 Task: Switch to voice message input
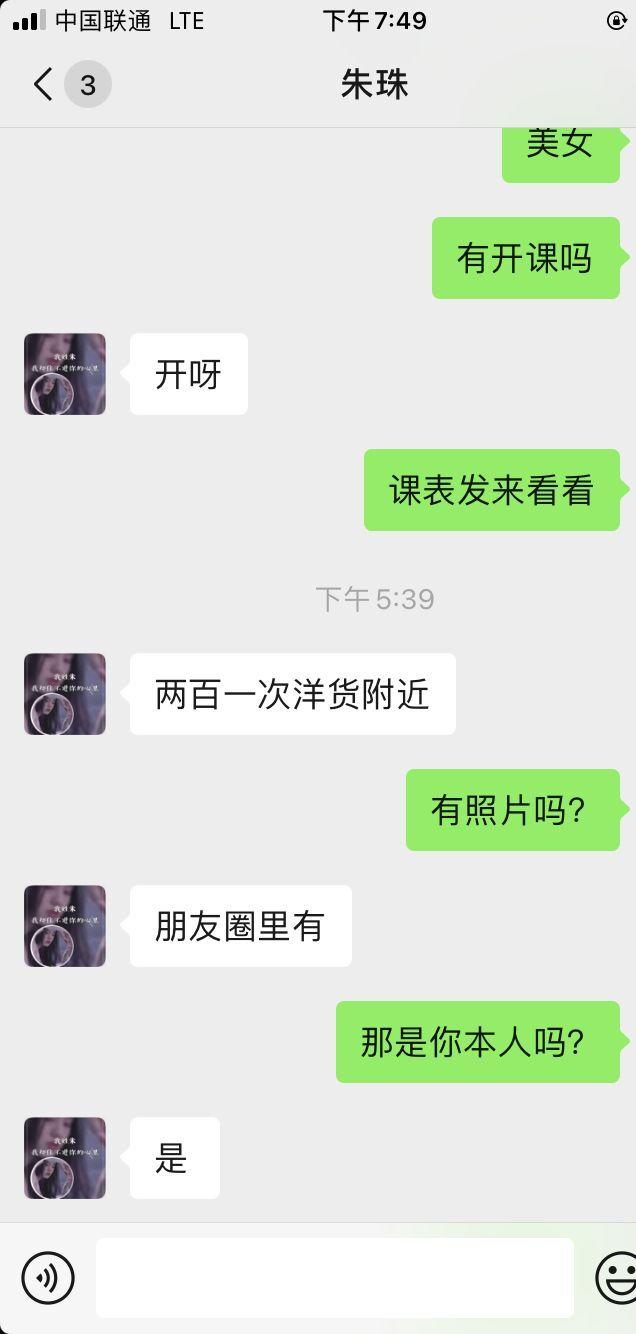(48, 1277)
